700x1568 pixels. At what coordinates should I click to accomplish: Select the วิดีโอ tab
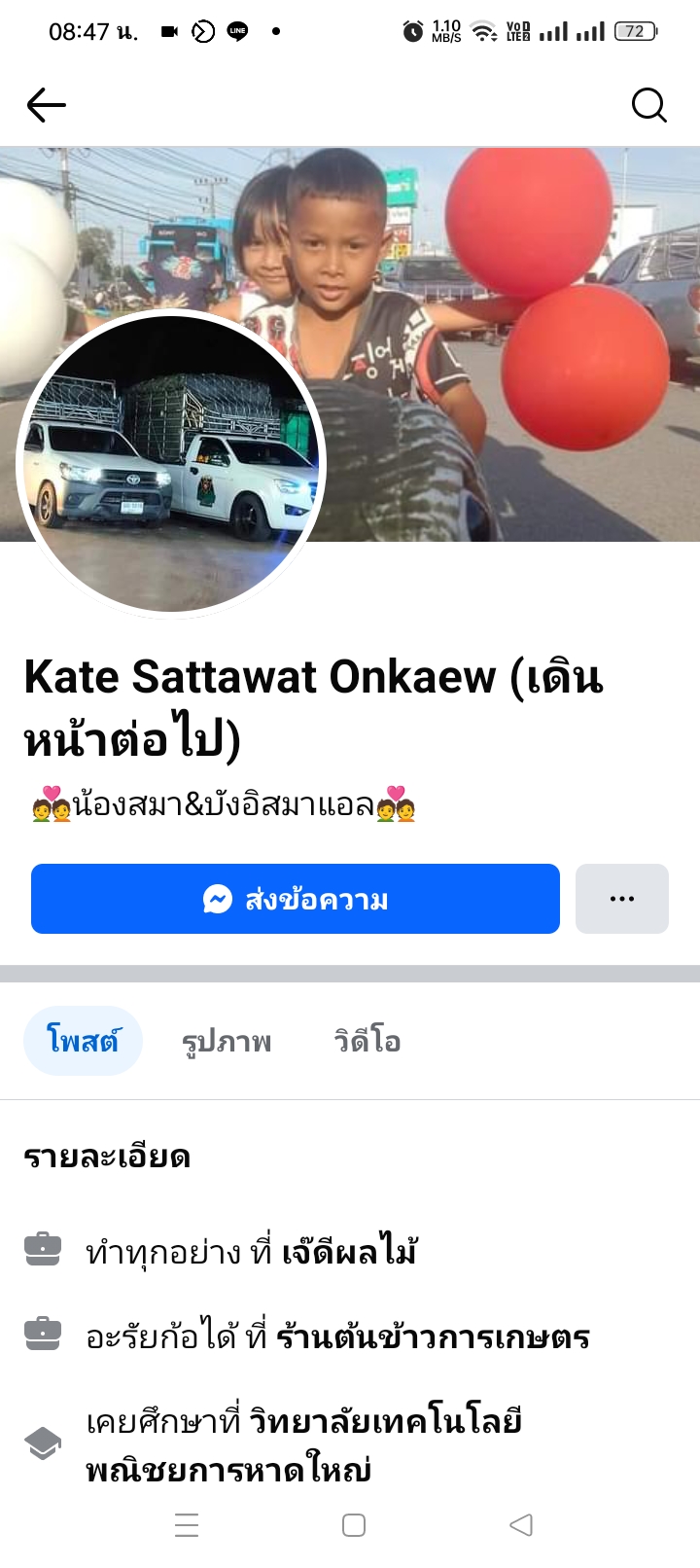(x=367, y=1041)
